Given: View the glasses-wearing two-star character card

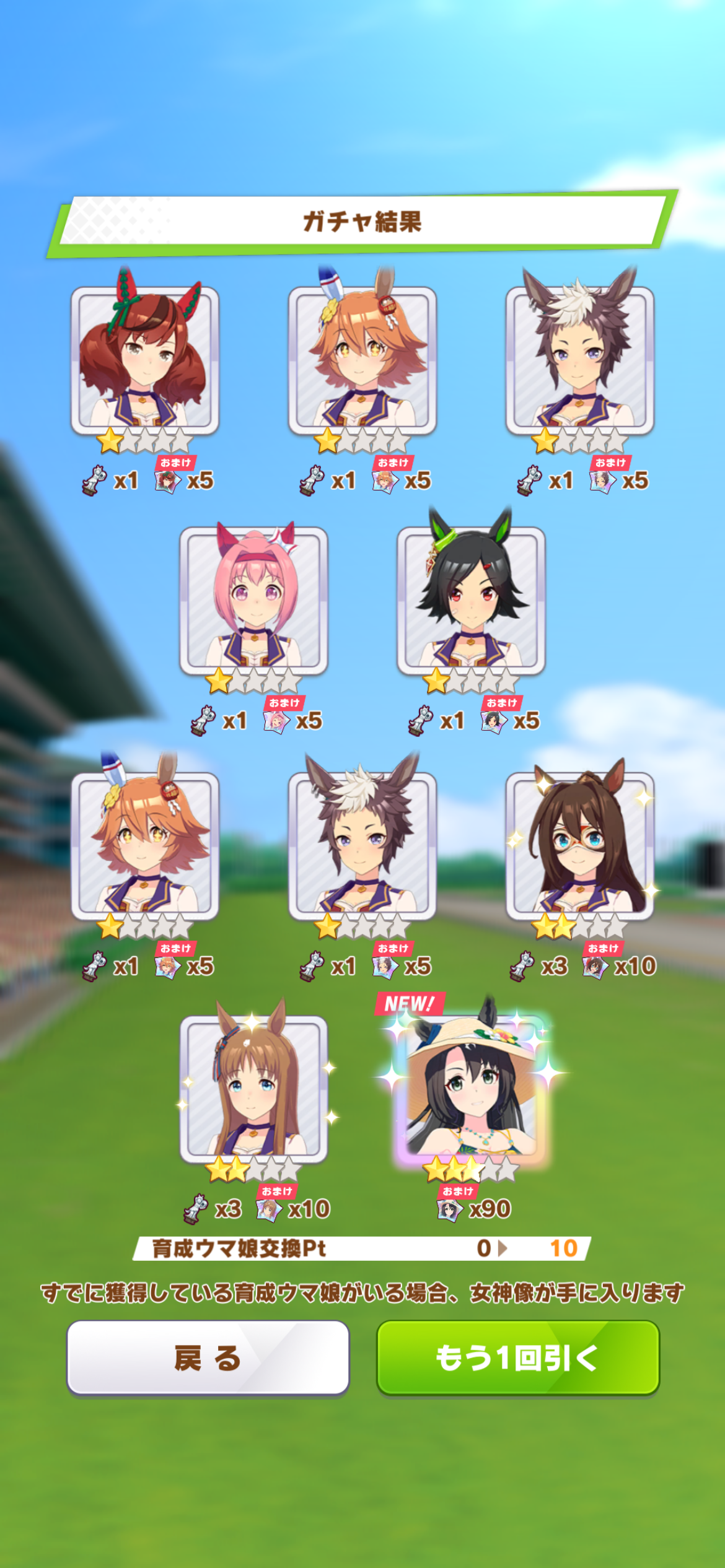Looking at the screenshot, I should pos(580,845).
